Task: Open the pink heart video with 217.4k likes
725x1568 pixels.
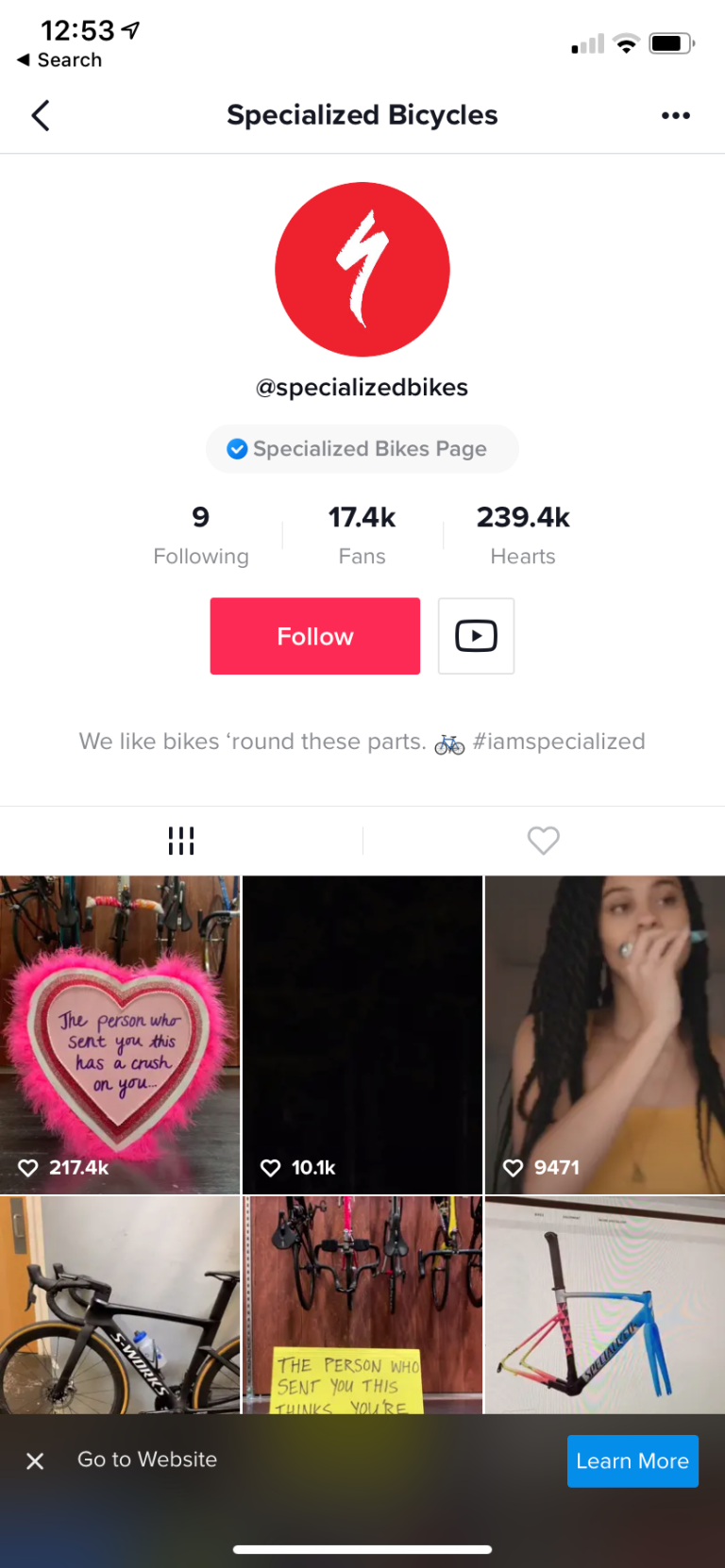Action: (120, 1035)
